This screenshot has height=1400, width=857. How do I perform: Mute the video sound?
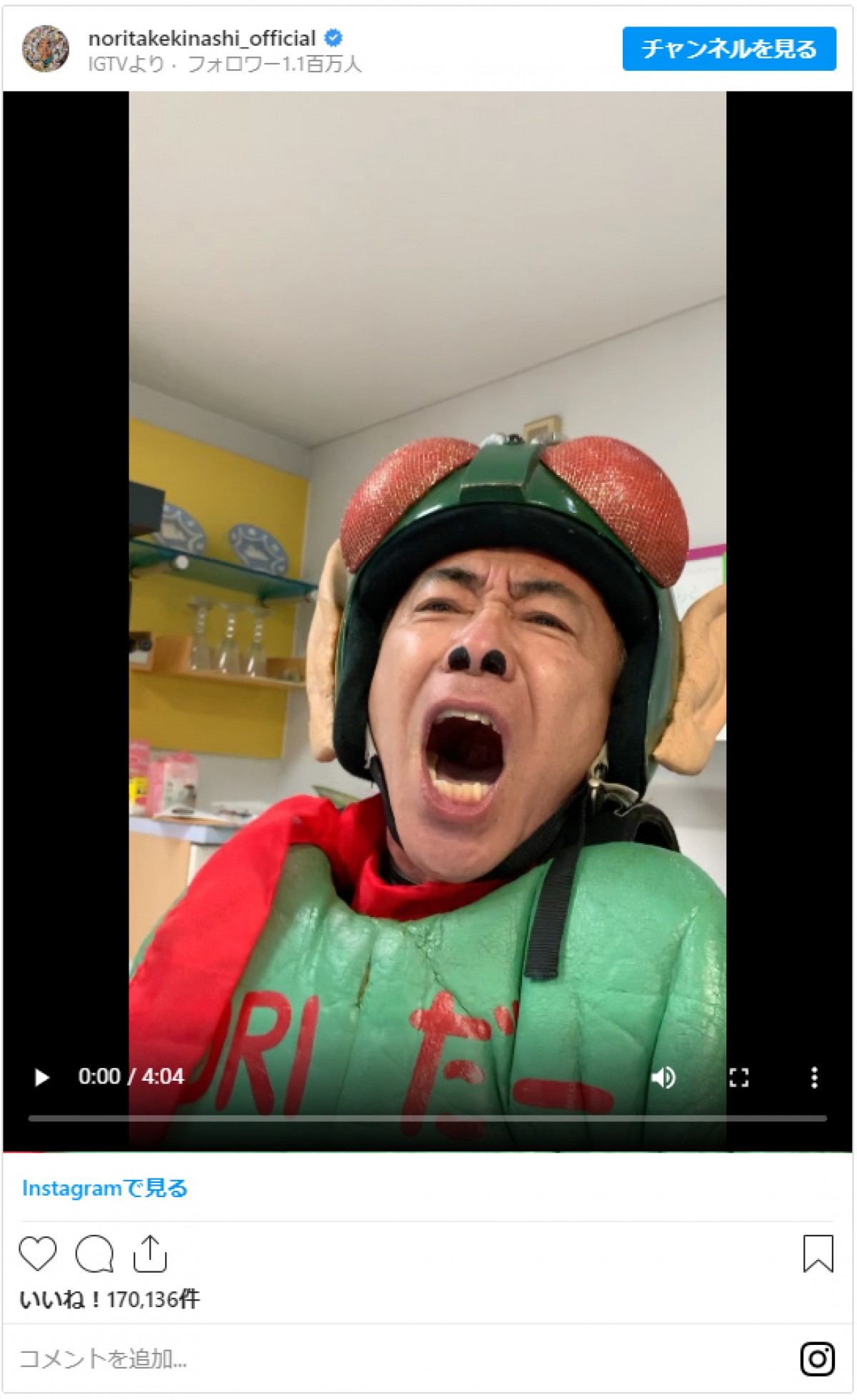[663, 1077]
